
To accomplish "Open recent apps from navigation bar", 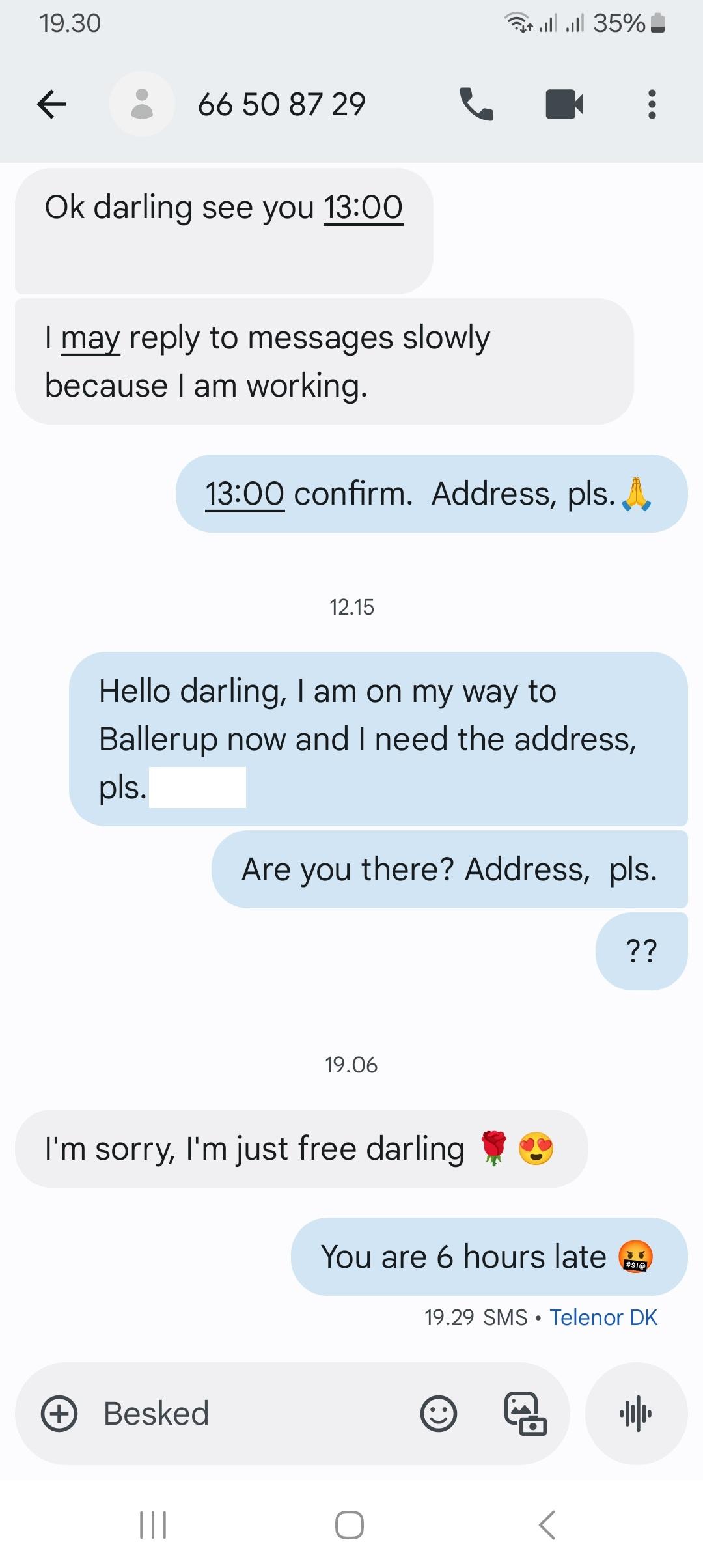I will (x=154, y=1525).
